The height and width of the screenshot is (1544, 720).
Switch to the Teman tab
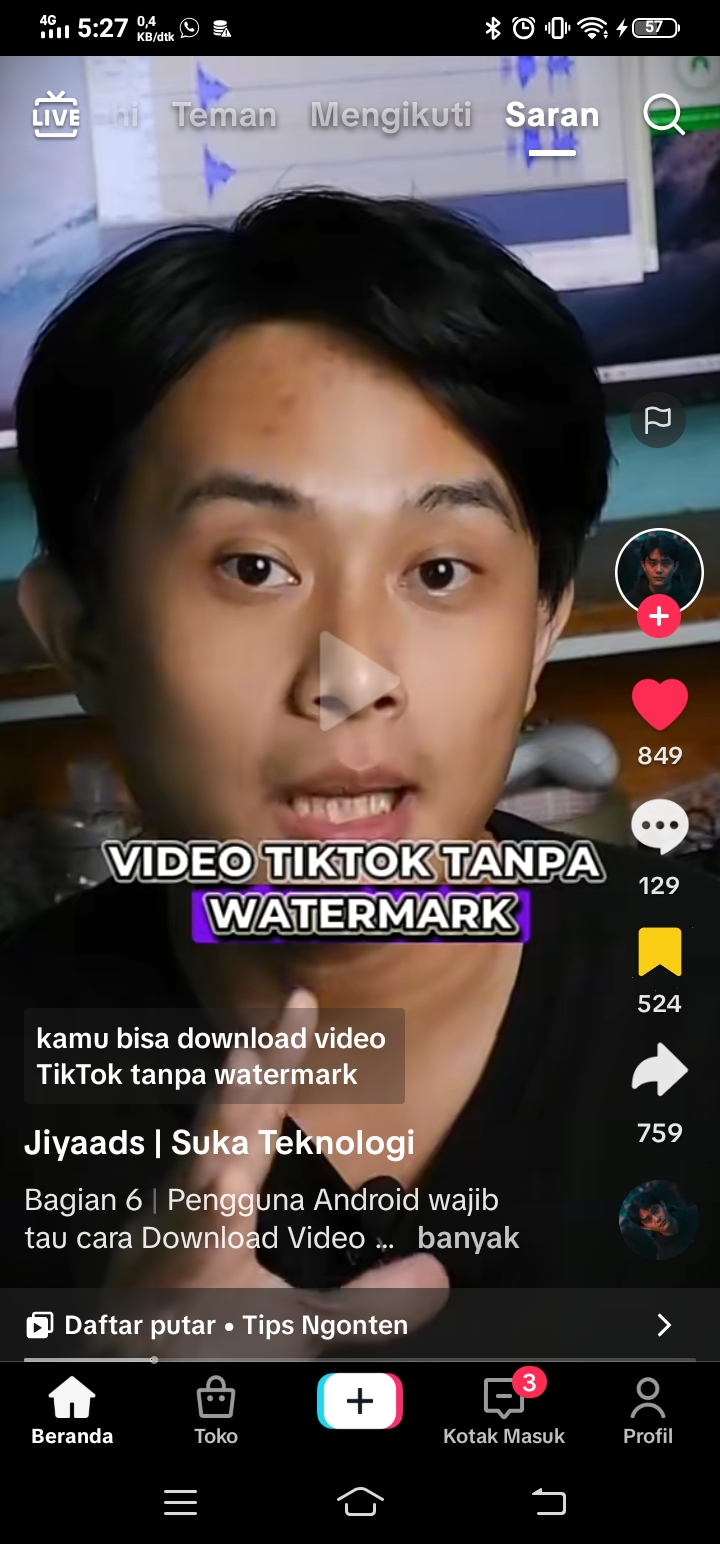pyautogui.click(x=224, y=115)
